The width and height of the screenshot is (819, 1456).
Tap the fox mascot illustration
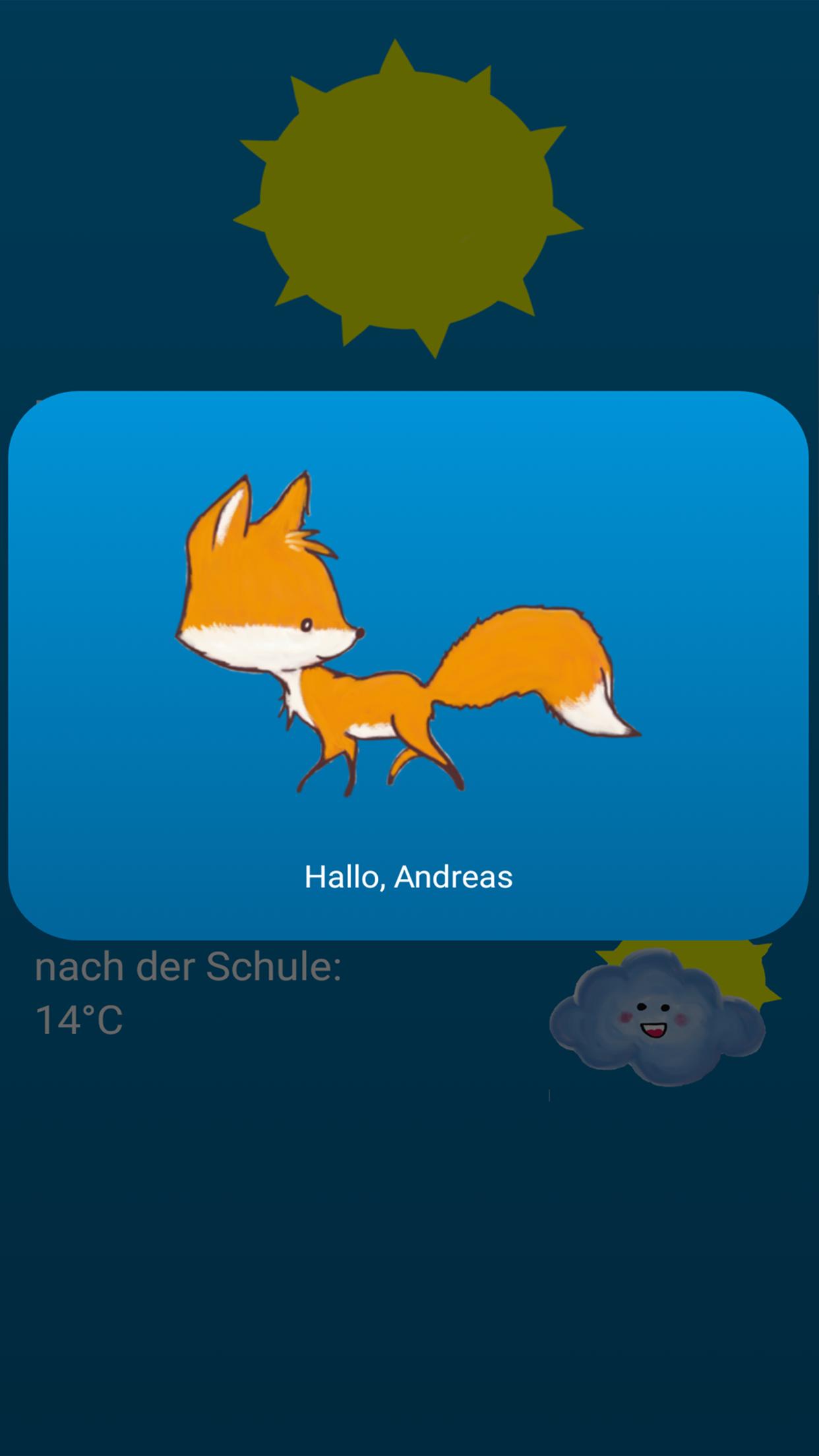click(x=409, y=640)
